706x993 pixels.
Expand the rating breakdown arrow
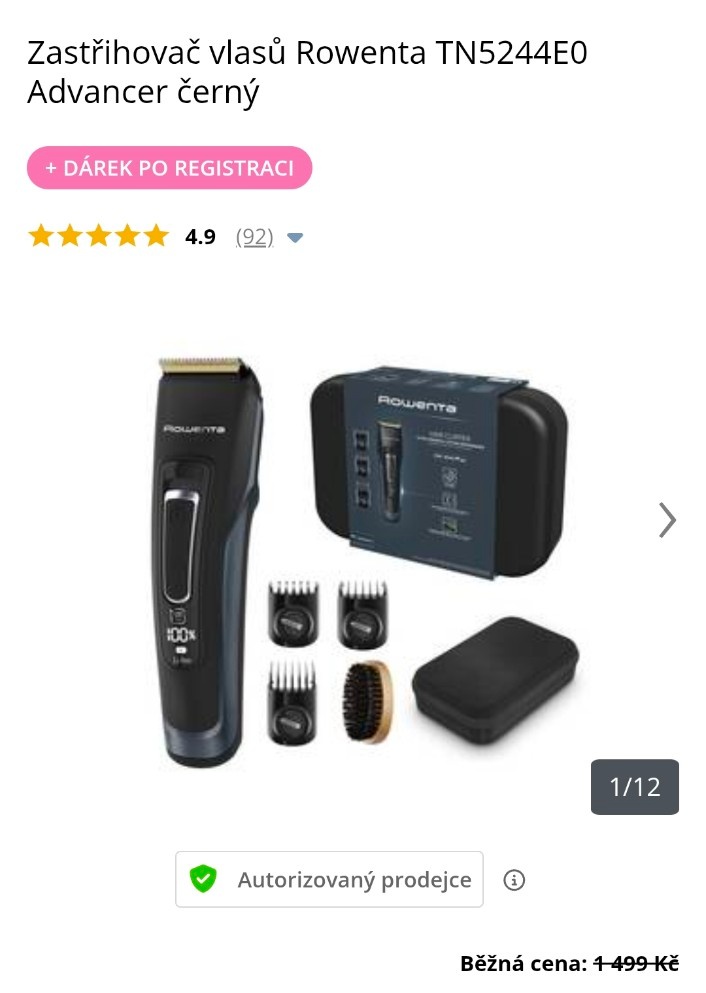pyautogui.click(x=295, y=238)
